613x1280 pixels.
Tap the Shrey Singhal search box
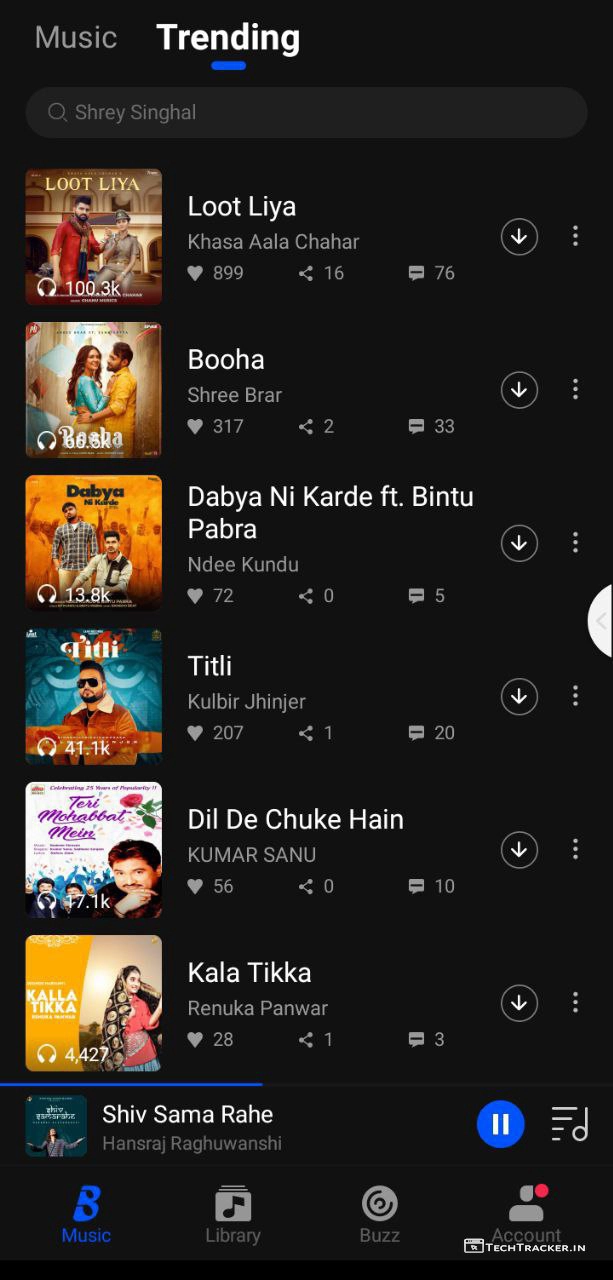tap(306, 112)
